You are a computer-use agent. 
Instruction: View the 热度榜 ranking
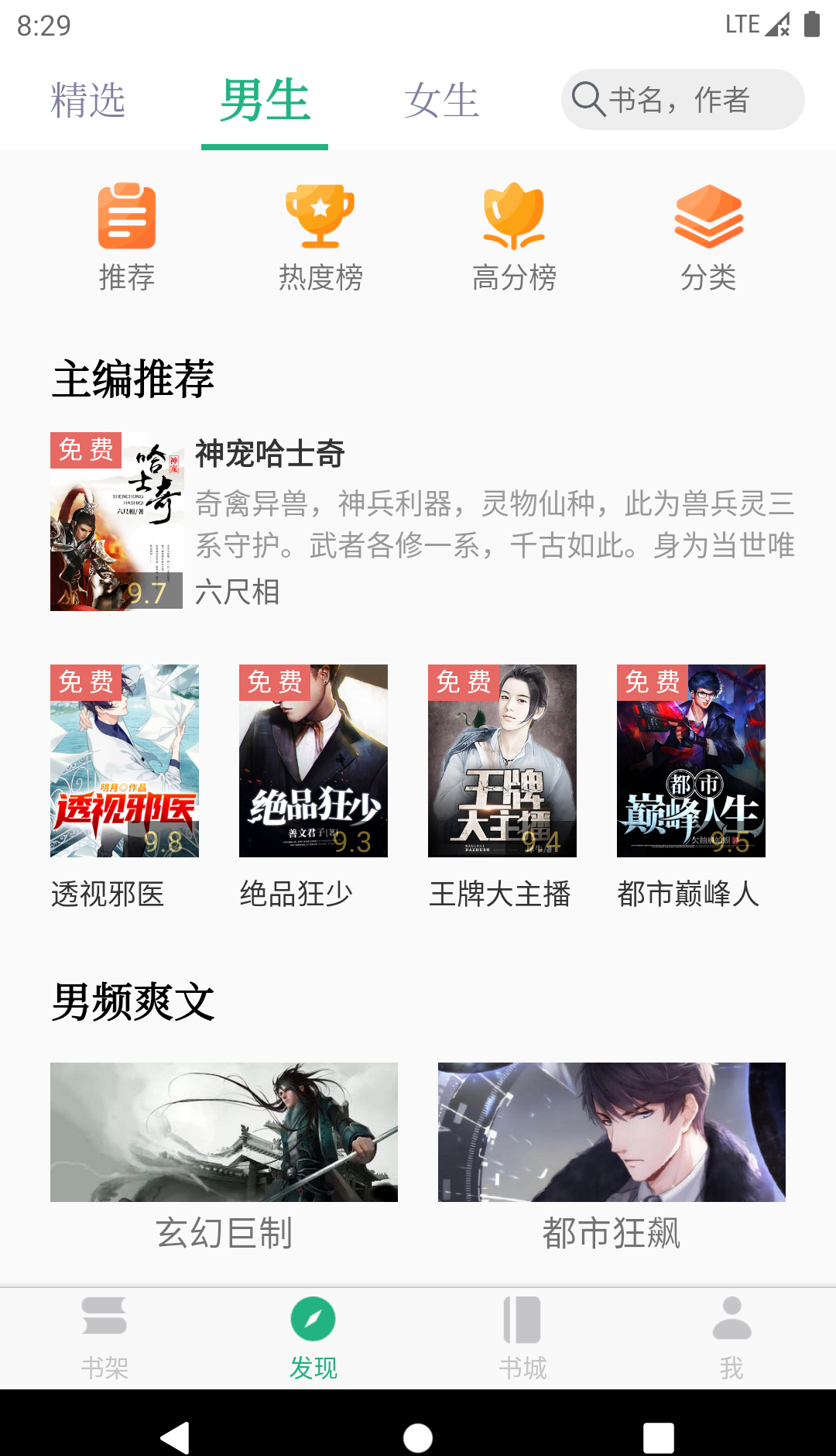click(320, 237)
